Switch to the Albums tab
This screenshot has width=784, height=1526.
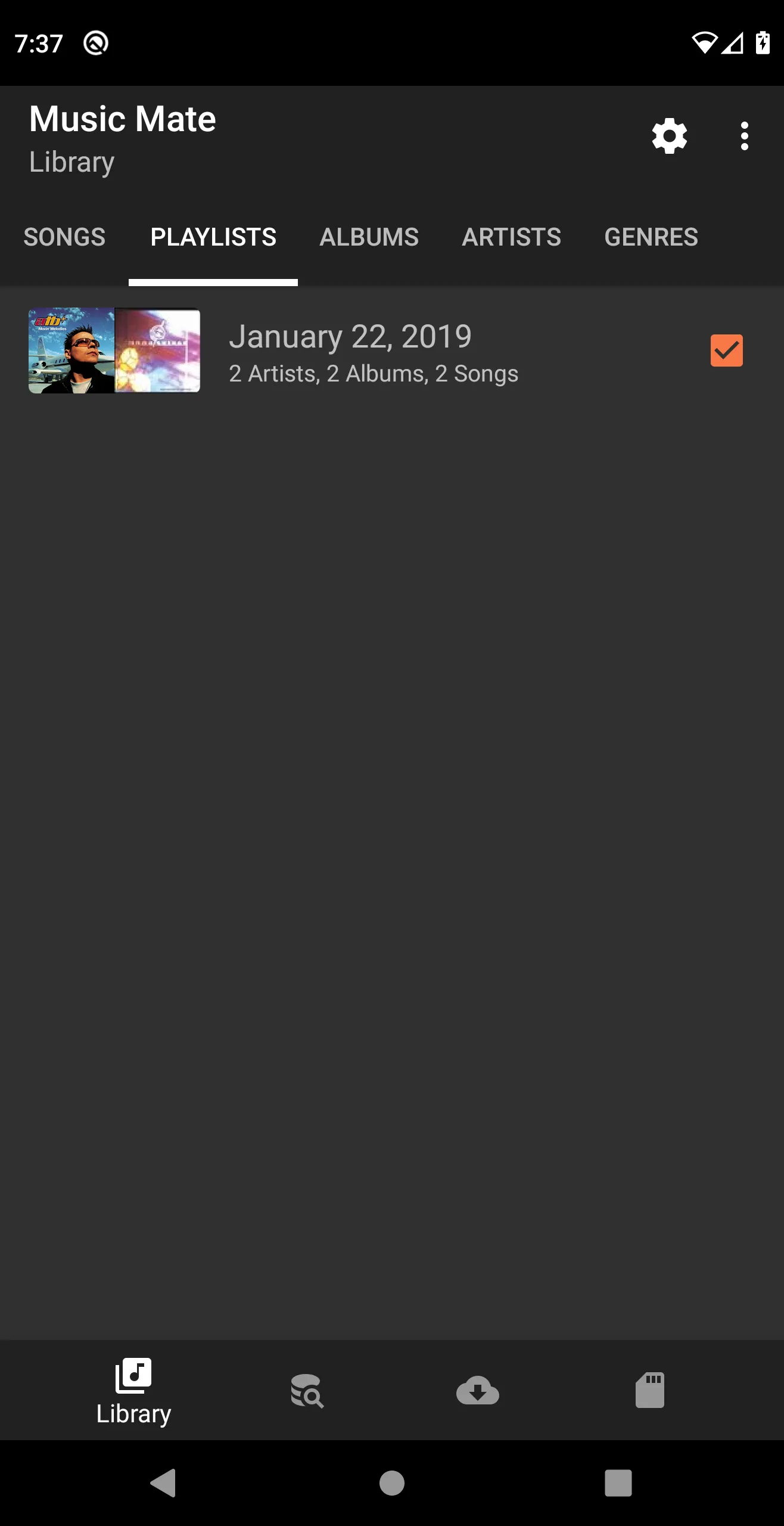click(369, 237)
